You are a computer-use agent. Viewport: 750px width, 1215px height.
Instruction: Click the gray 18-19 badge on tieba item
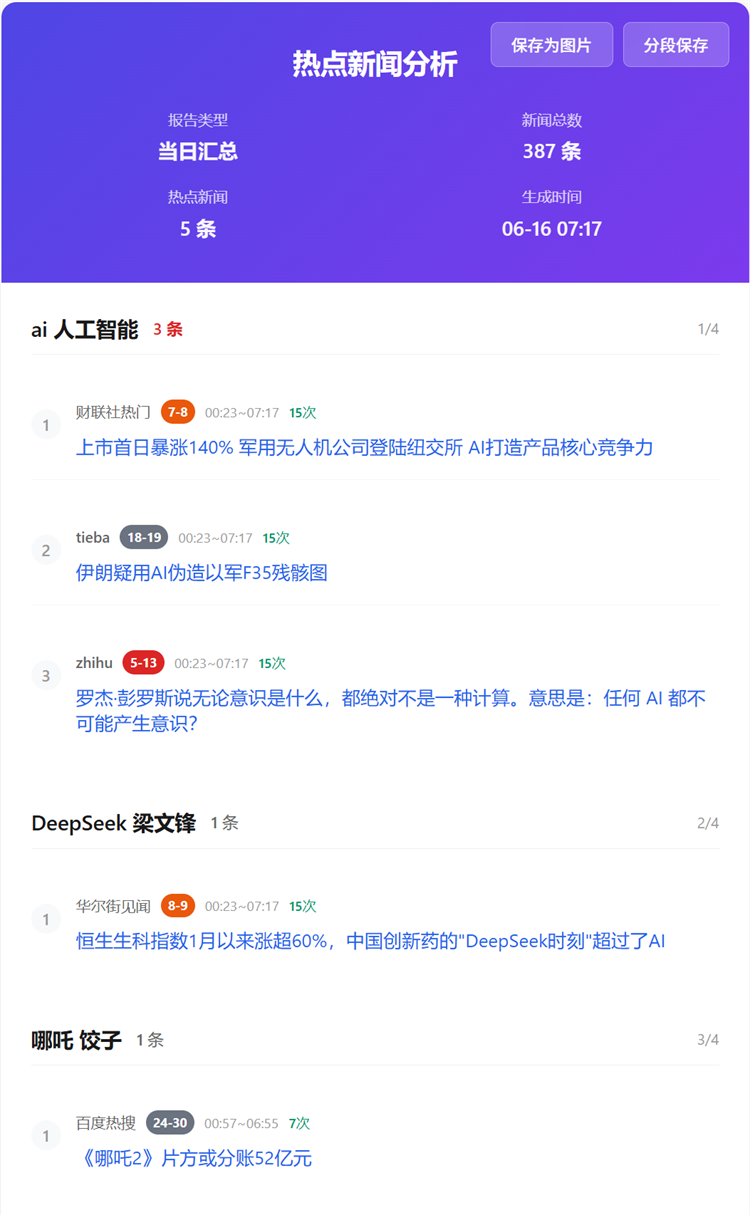tap(144, 537)
